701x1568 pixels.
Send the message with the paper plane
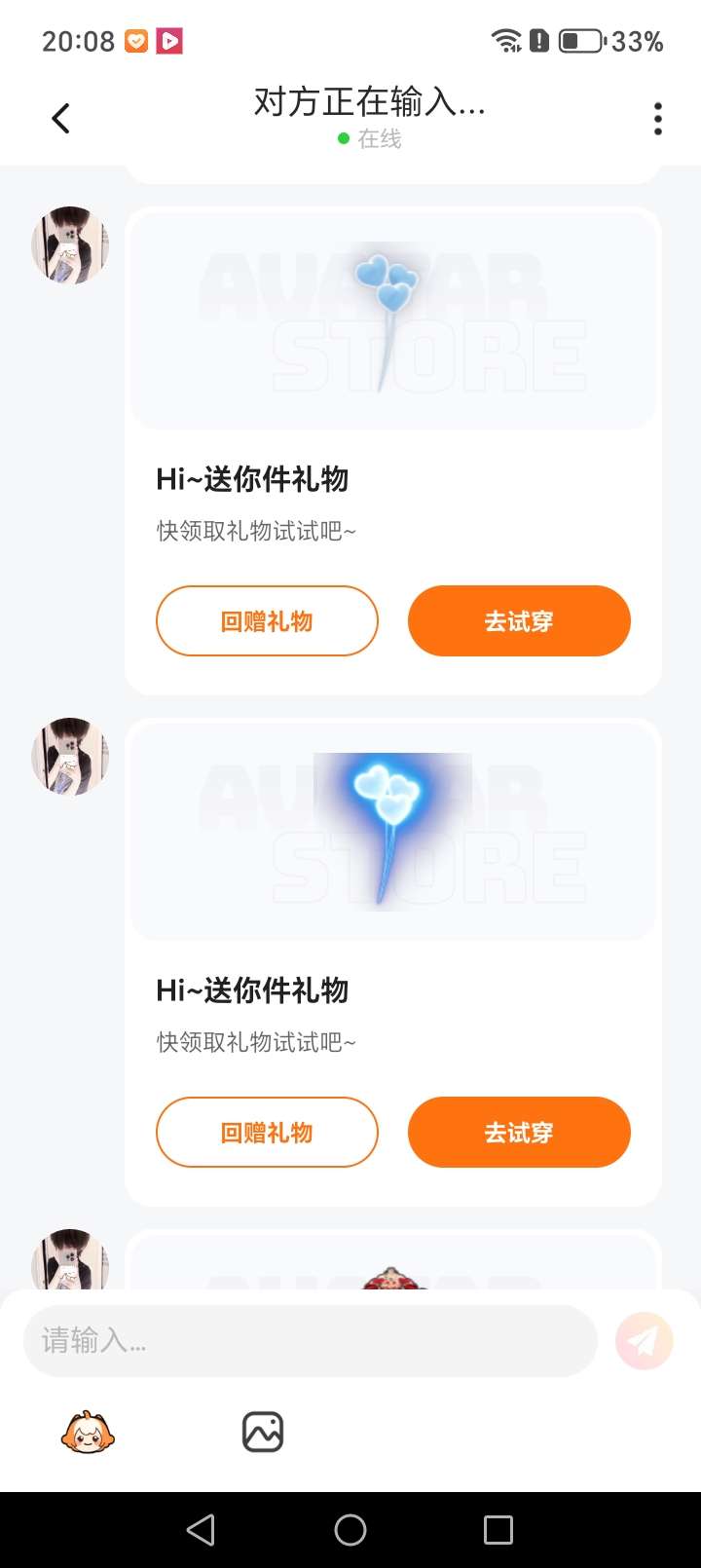point(644,1341)
